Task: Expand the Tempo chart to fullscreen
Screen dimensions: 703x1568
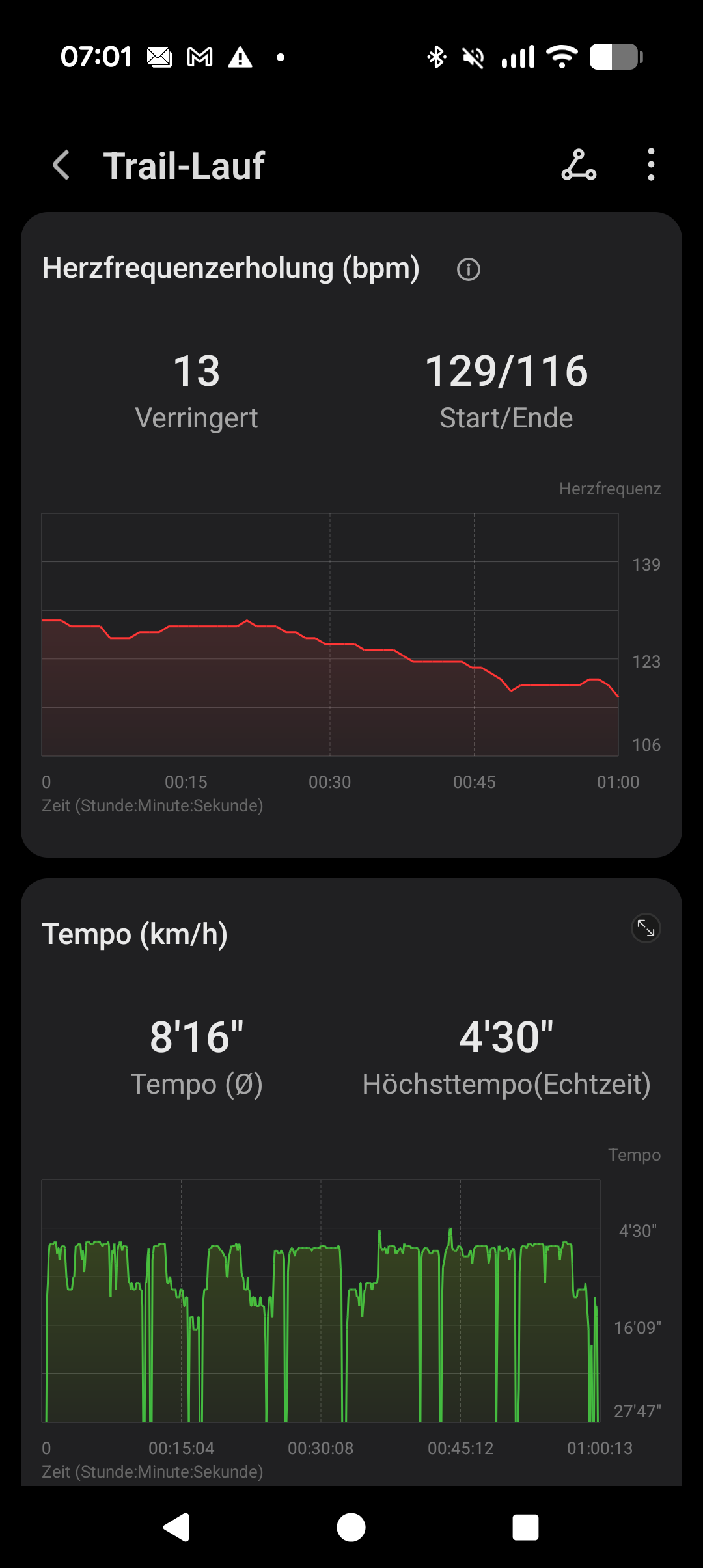Action: (x=646, y=928)
